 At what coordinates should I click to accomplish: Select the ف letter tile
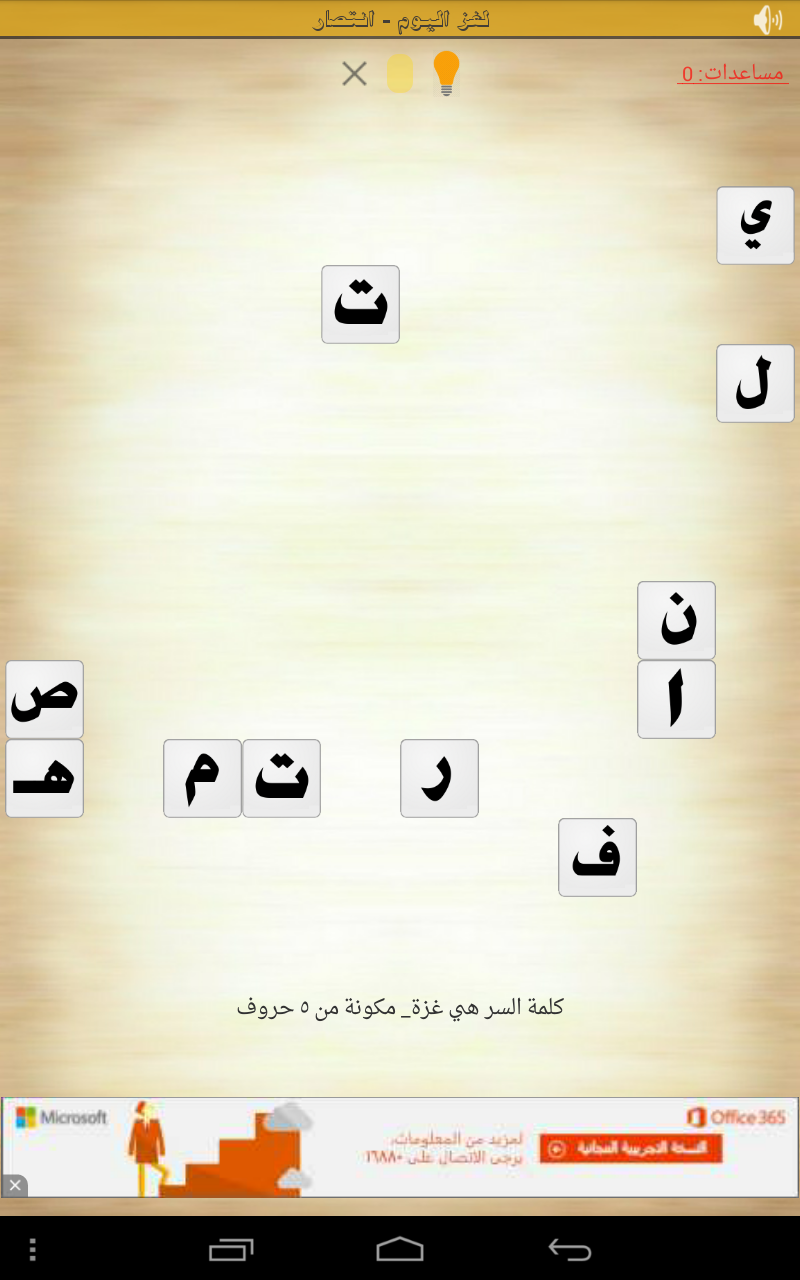[x=597, y=857]
